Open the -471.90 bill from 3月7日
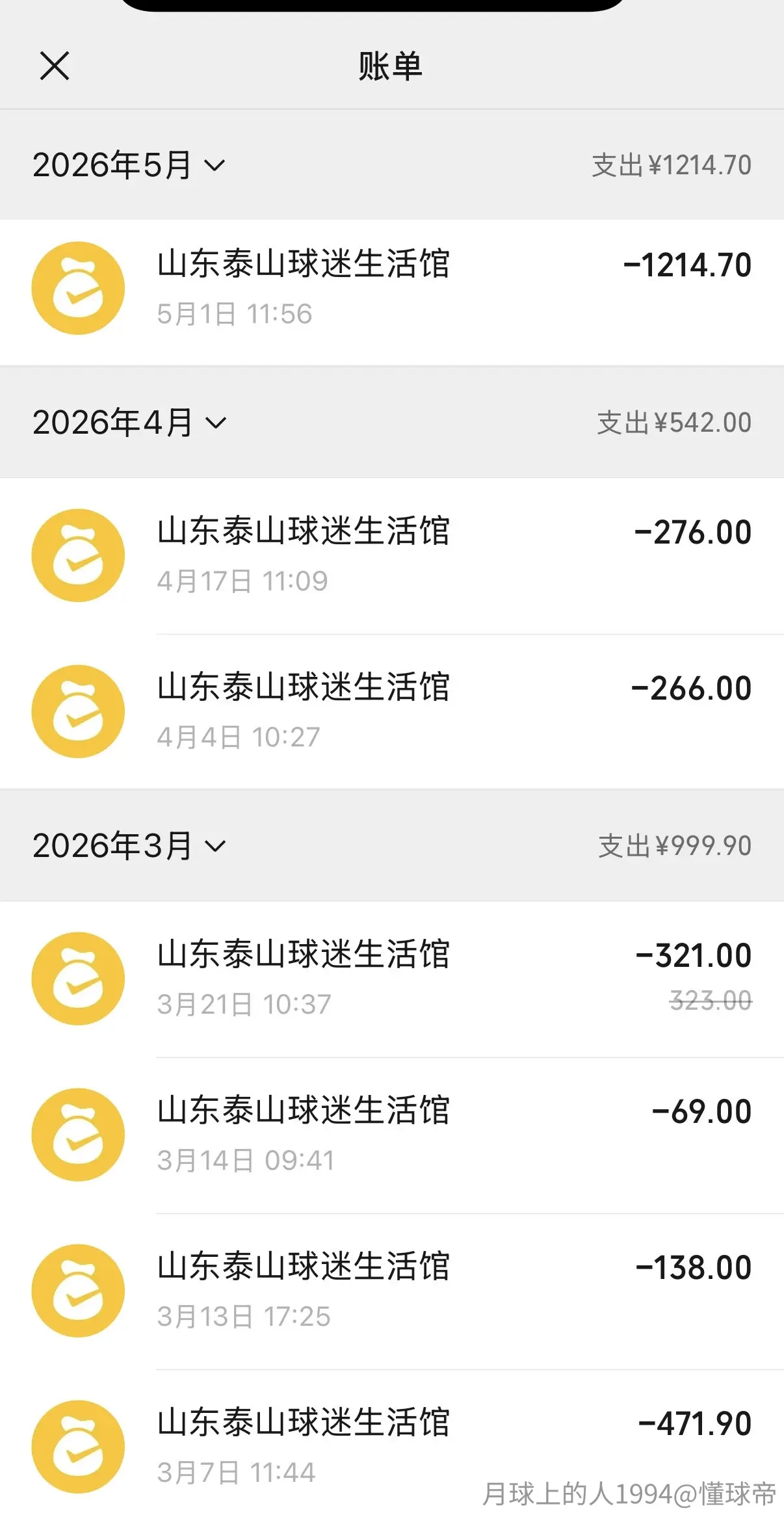Viewport: 784px width, 1515px height. pos(392,1442)
